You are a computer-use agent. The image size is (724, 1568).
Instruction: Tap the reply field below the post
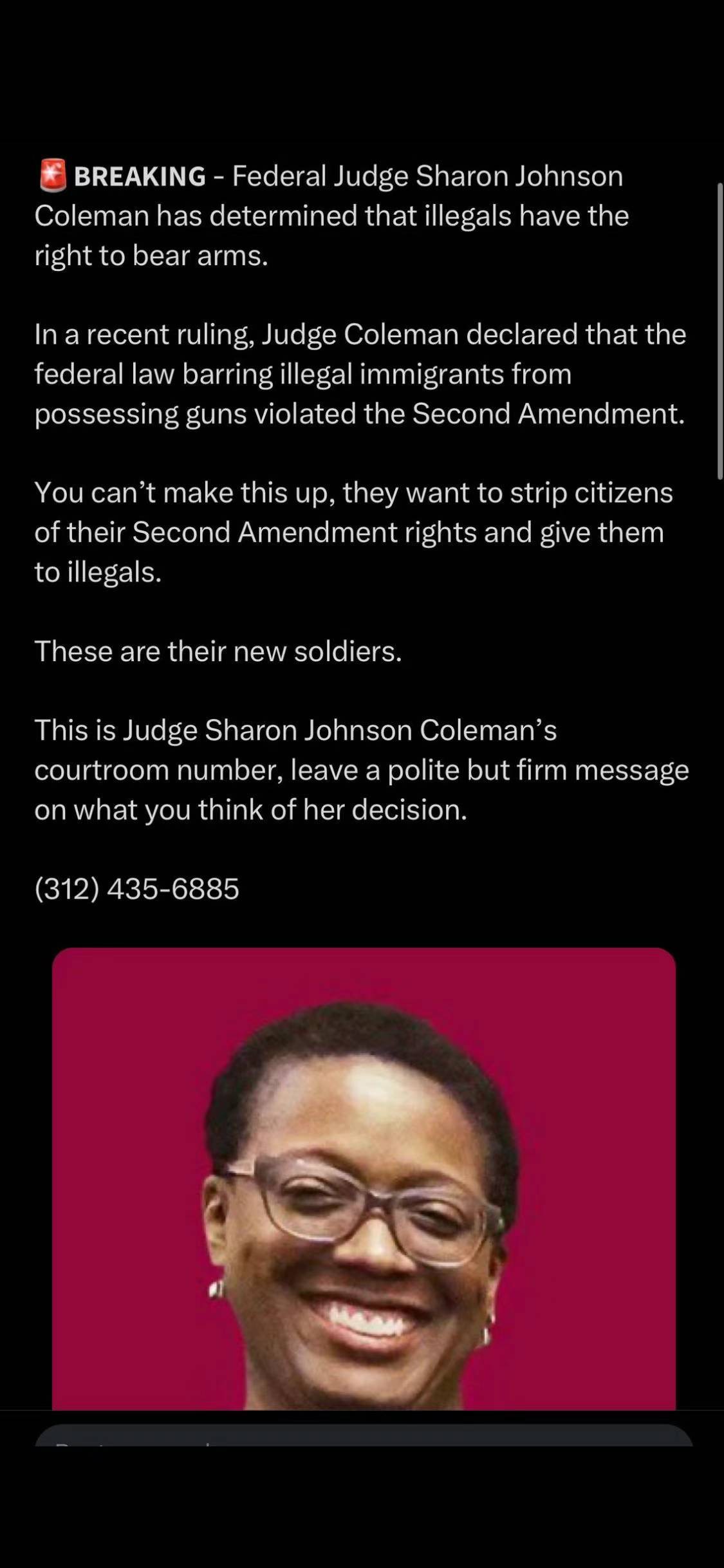point(364,1437)
